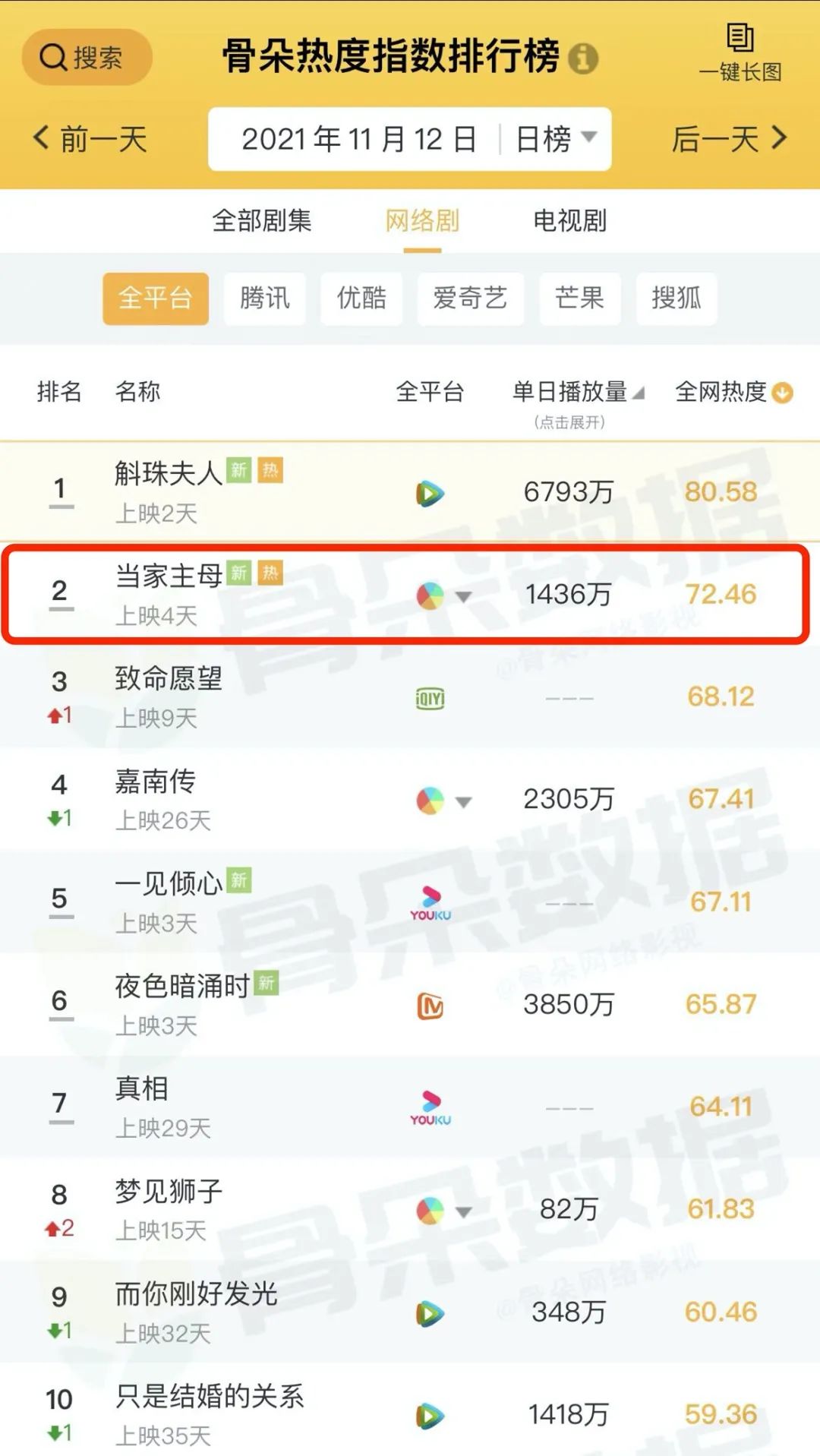Image resolution: width=820 pixels, height=1456 pixels.
Task: Filter by 腾讯 platform
Action: click(264, 298)
